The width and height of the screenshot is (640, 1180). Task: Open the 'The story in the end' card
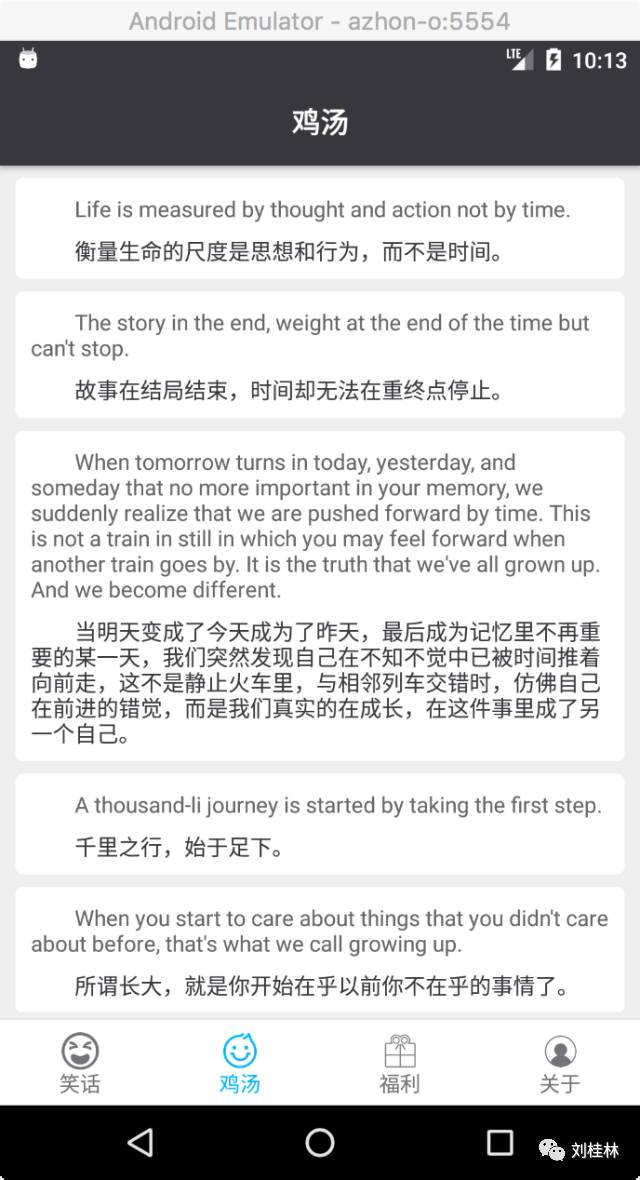click(320, 355)
